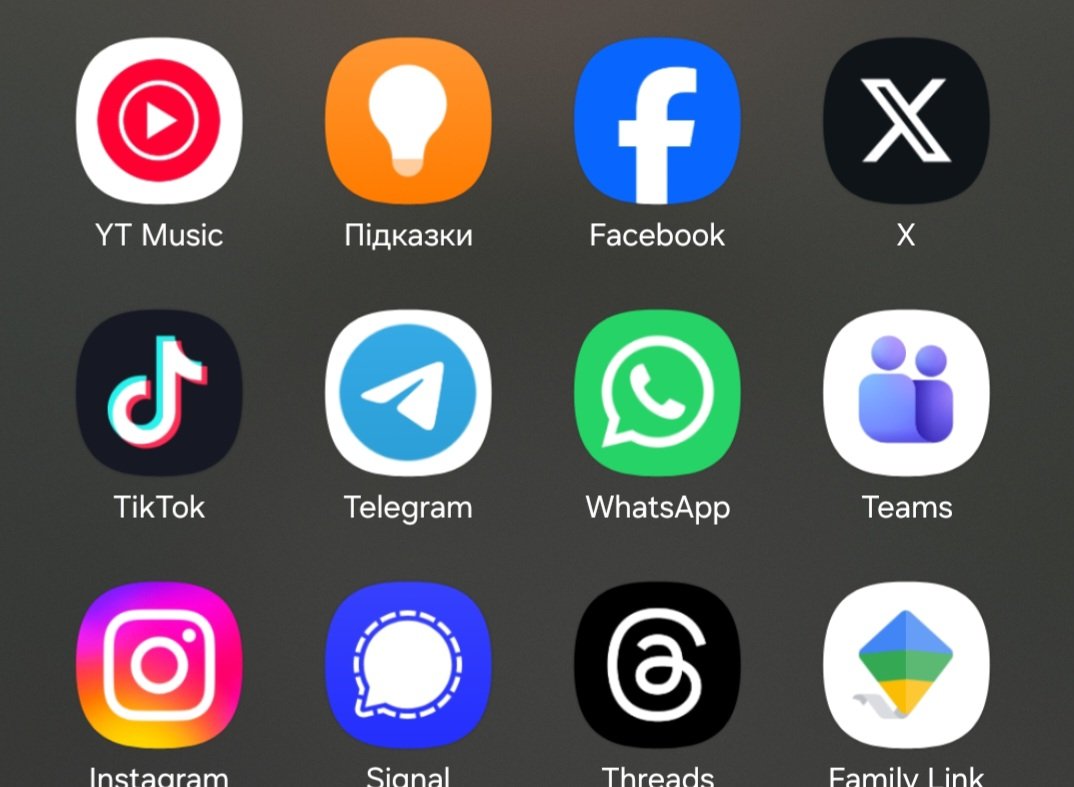Open the YT Music app
This screenshot has width=1074, height=787.
pos(158,121)
